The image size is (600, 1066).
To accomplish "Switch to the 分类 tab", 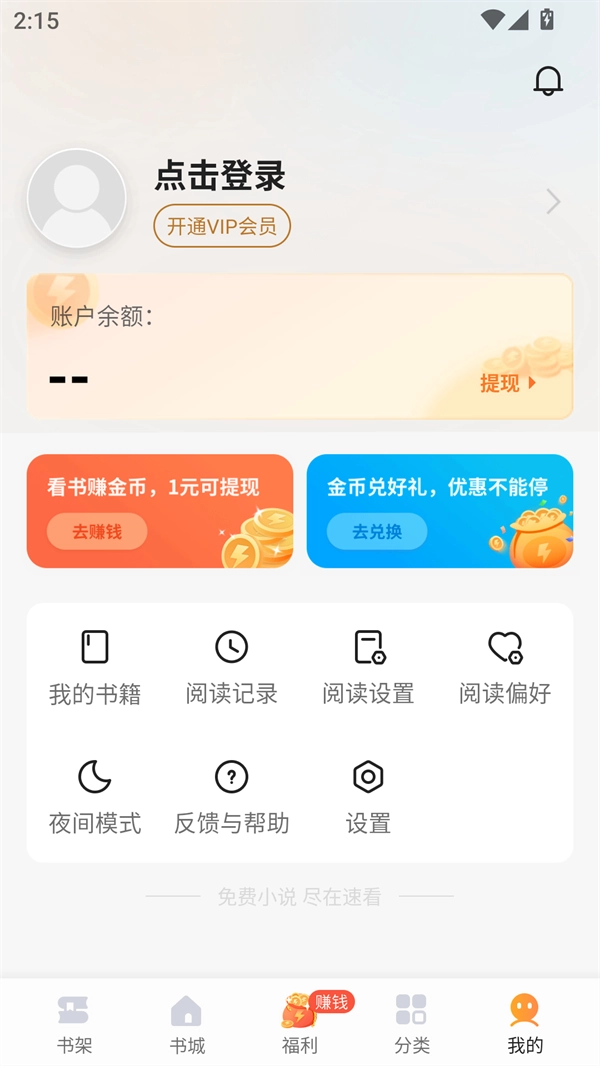I will 412,1023.
